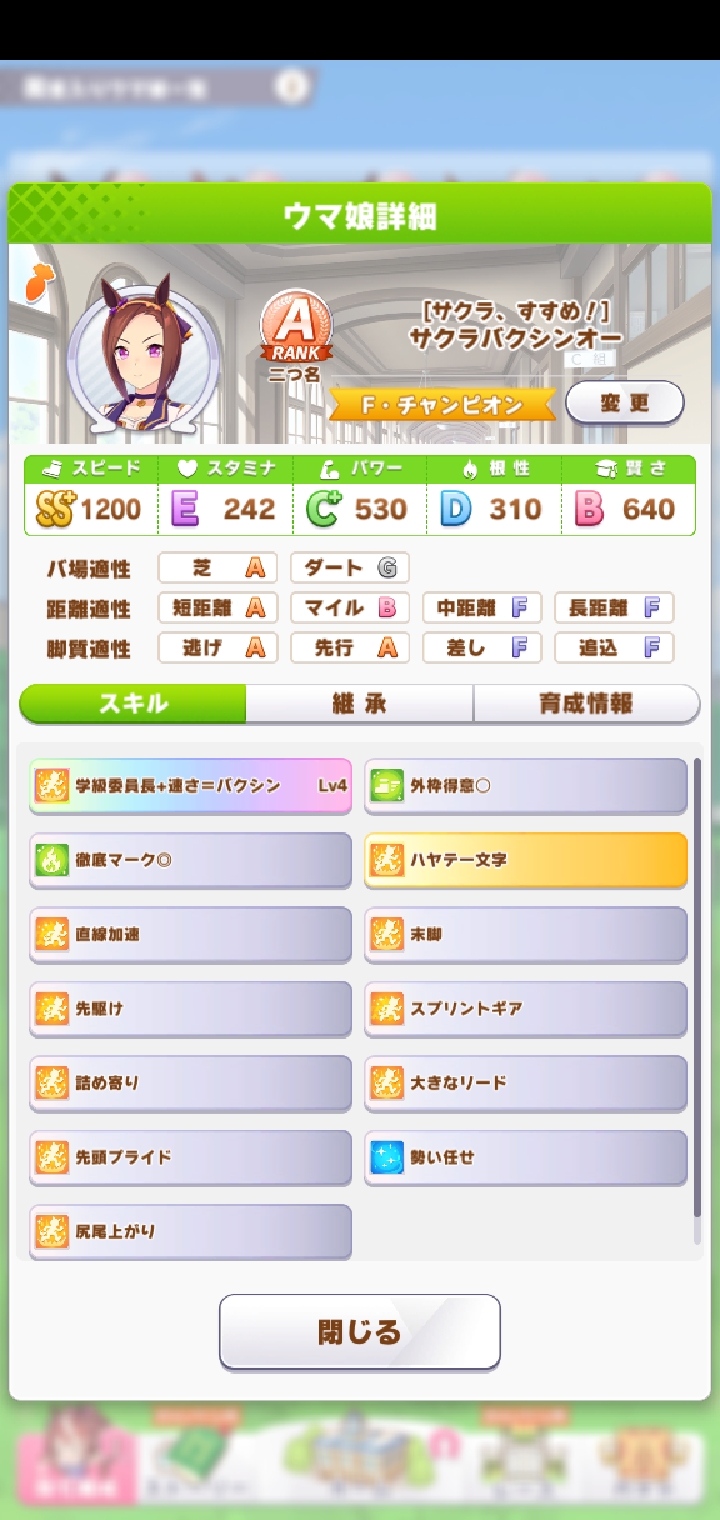Switch to the 継承 tab
This screenshot has height=1520, width=720.
click(359, 704)
